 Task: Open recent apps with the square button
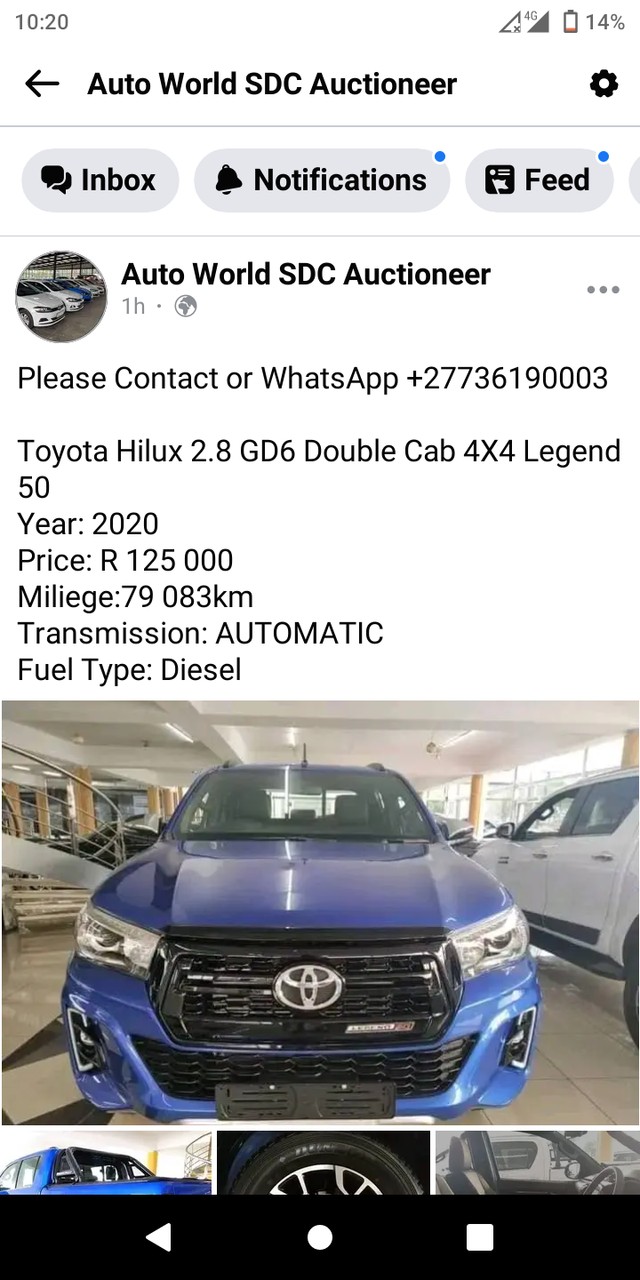[x=480, y=1237]
